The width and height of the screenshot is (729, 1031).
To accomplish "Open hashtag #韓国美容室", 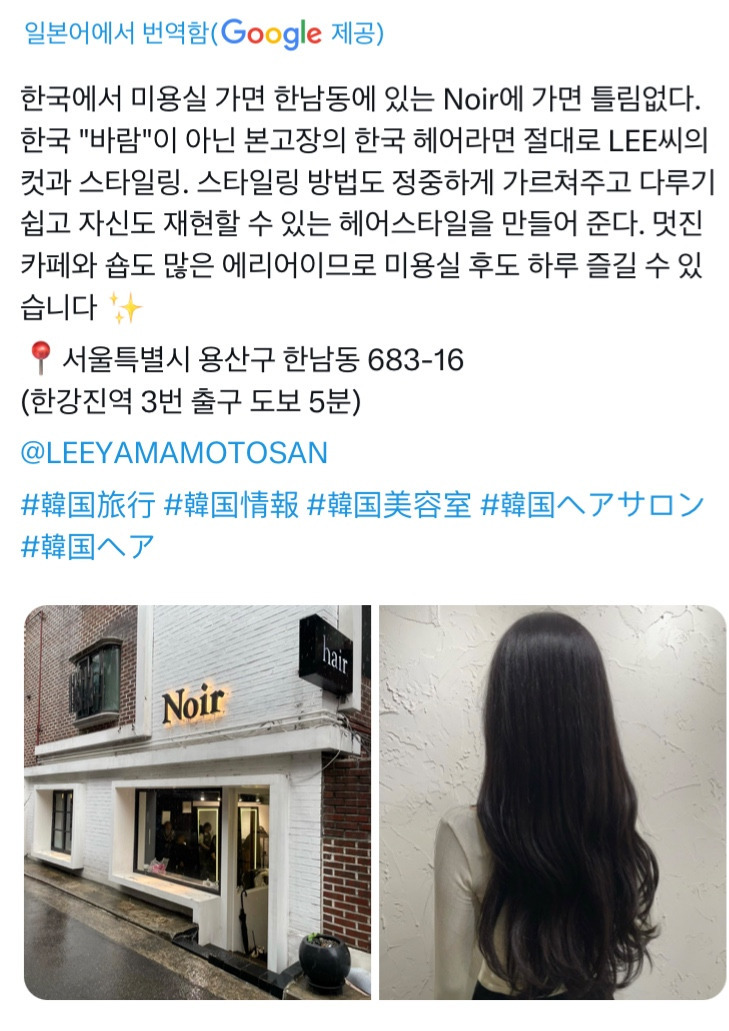I will pos(389,504).
